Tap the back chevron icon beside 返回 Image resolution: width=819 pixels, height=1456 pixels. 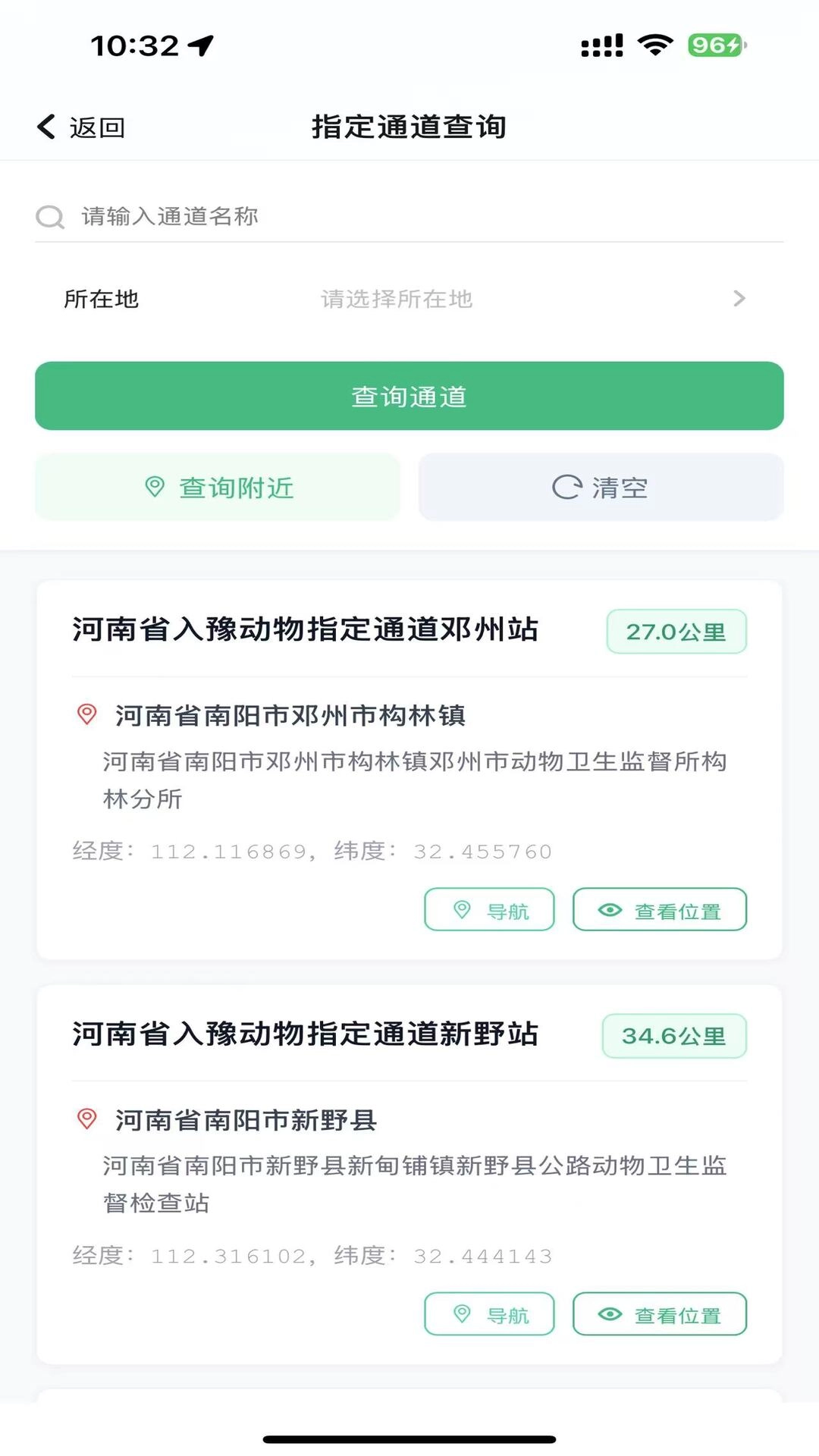click(x=44, y=127)
